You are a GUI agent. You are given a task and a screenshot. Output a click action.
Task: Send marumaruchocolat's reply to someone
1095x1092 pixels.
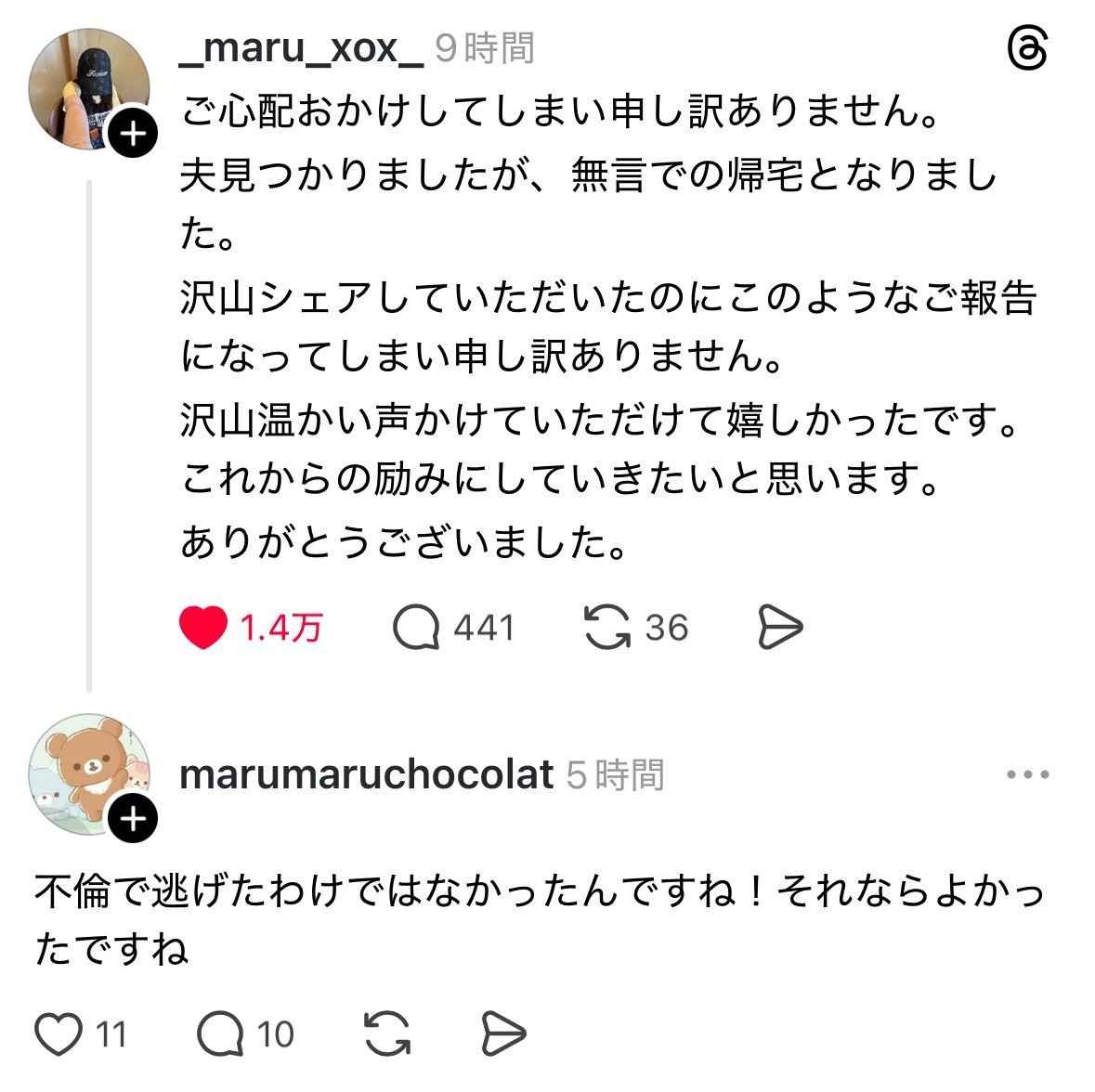pos(503,1033)
